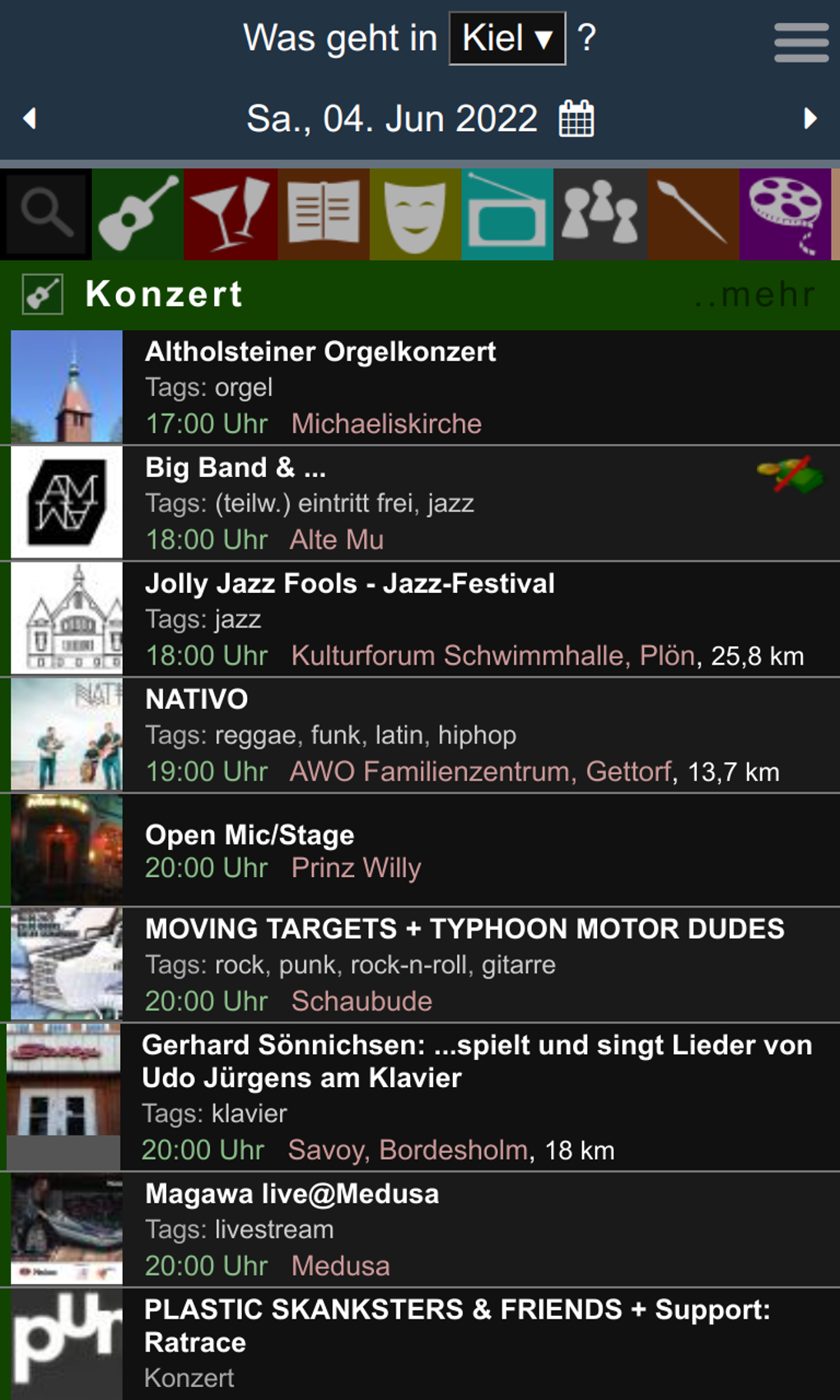Open the NATIVO event
The height and width of the screenshot is (1400, 840).
197,700
